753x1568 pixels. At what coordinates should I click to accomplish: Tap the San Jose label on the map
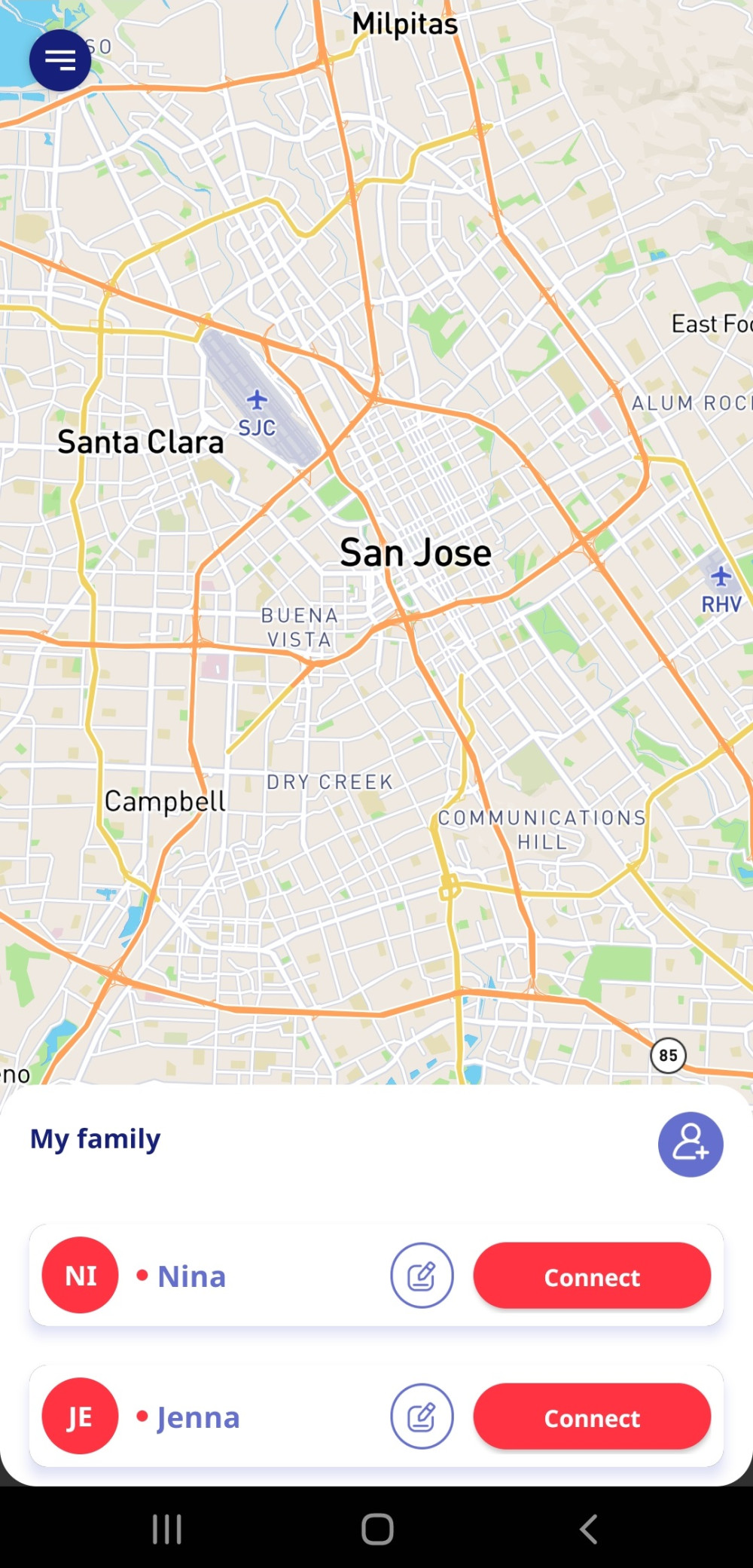[x=416, y=552]
